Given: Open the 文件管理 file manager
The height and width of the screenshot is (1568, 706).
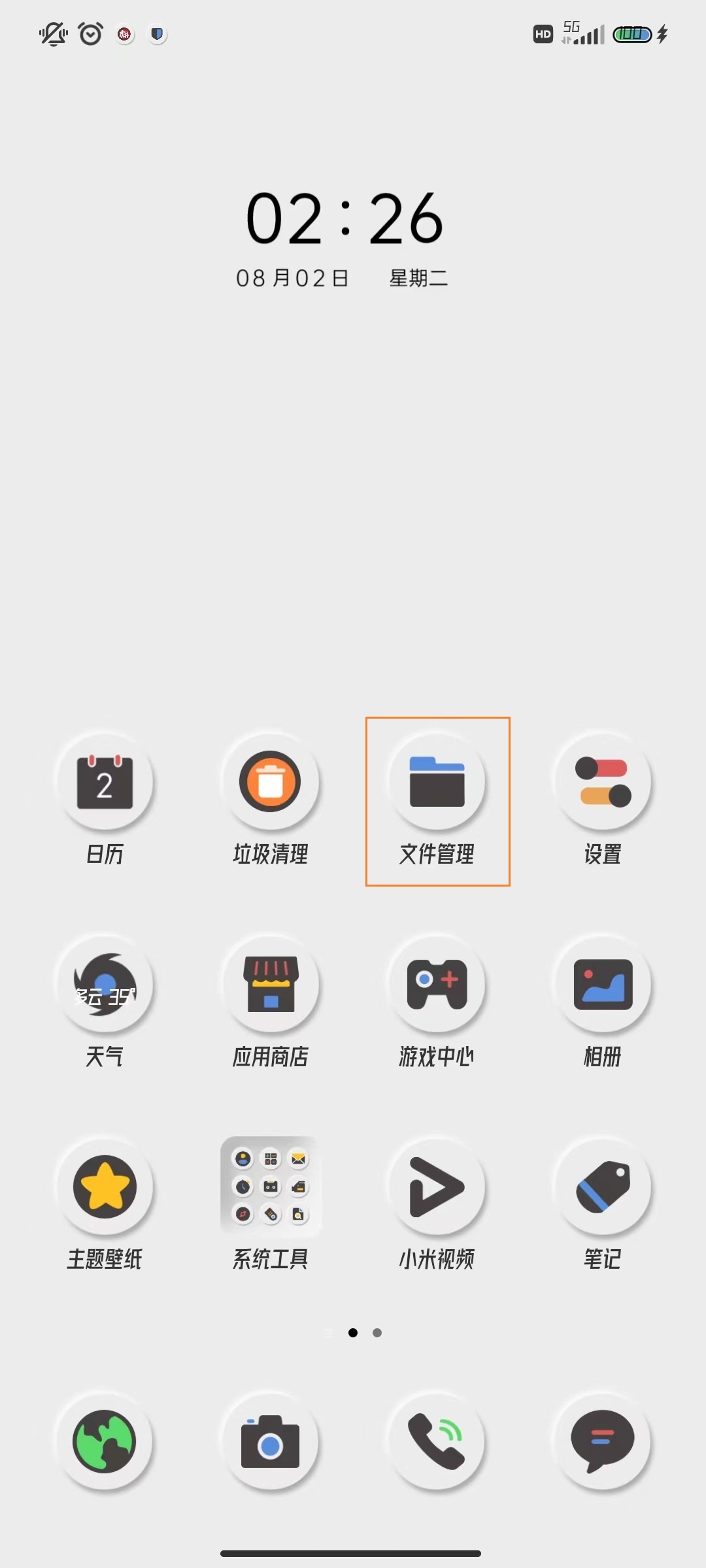Looking at the screenshot, I should (x=437, y=782).
